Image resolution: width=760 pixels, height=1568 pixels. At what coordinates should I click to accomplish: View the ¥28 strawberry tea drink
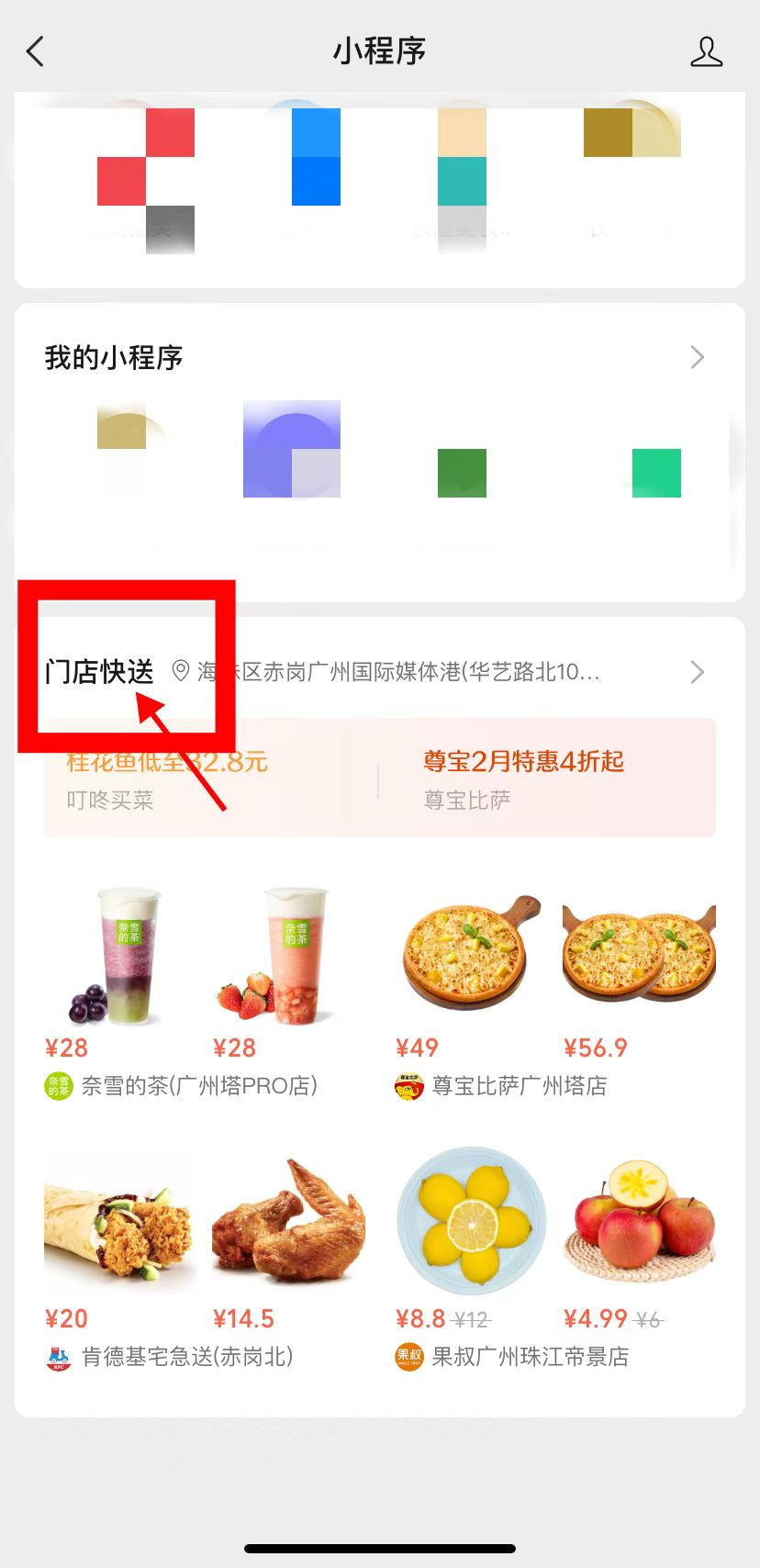coord(287,957)
